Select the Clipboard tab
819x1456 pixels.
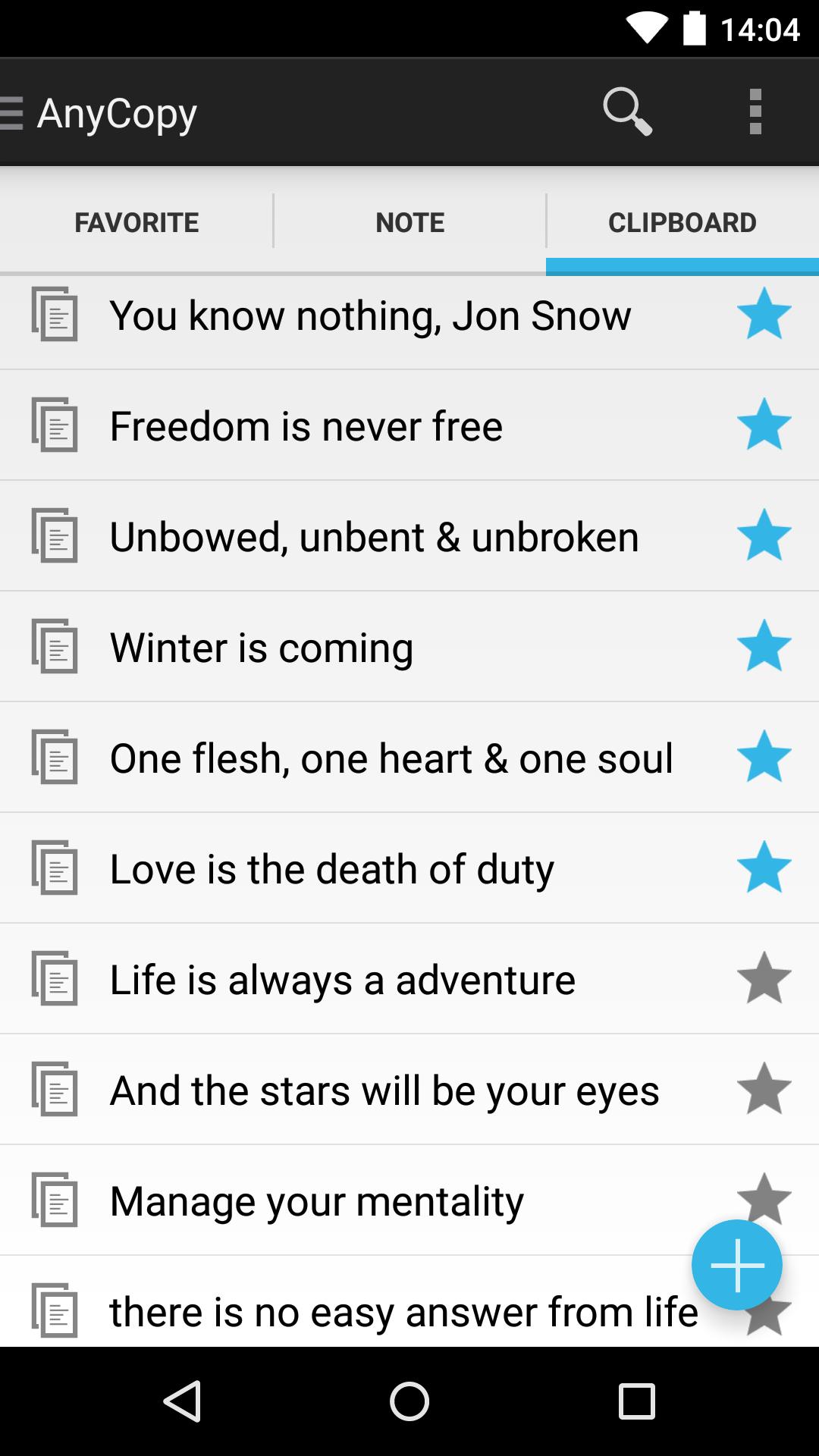point(682,222)
